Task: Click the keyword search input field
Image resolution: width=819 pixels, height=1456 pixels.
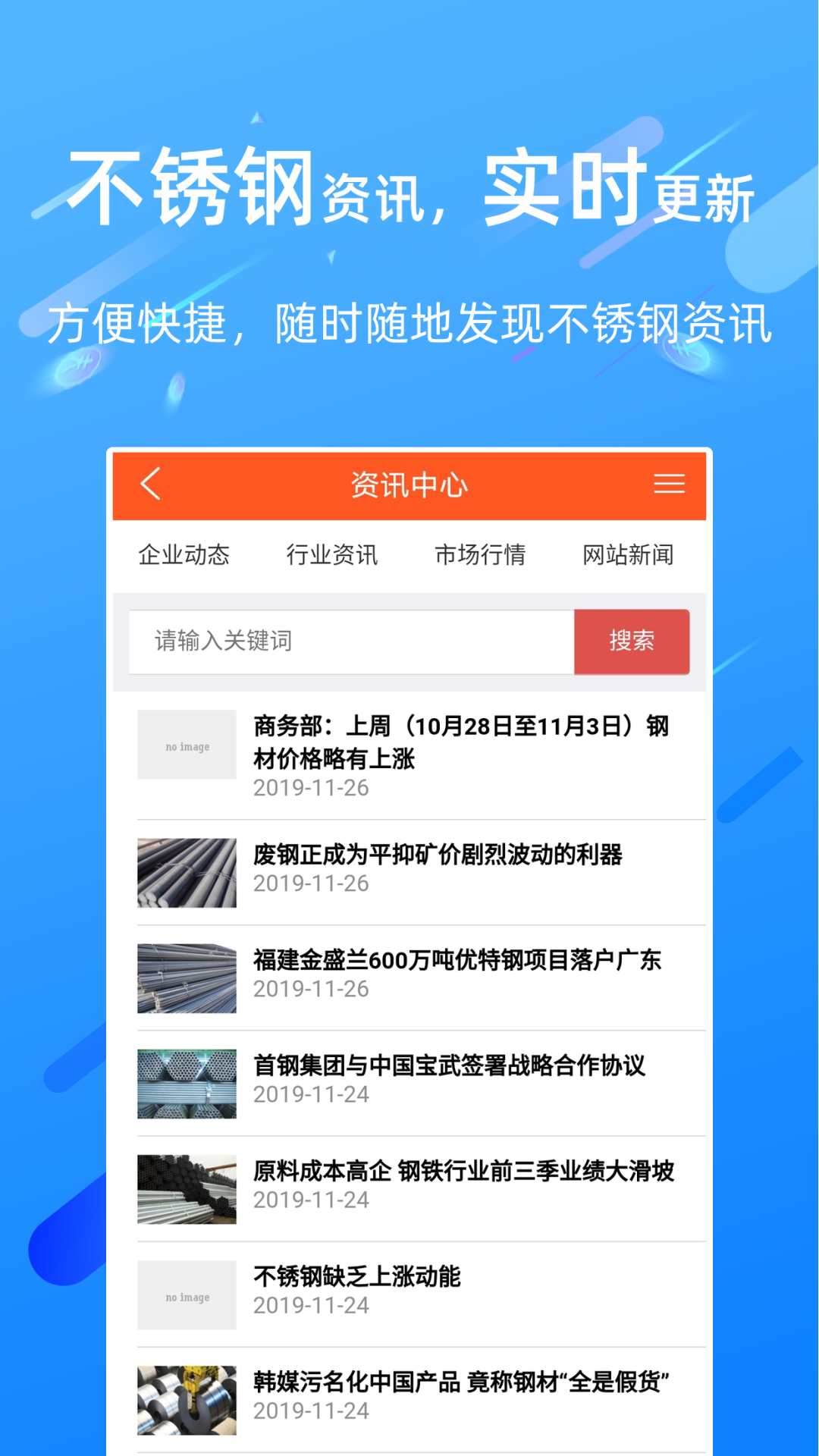Action: pos(349,642)
